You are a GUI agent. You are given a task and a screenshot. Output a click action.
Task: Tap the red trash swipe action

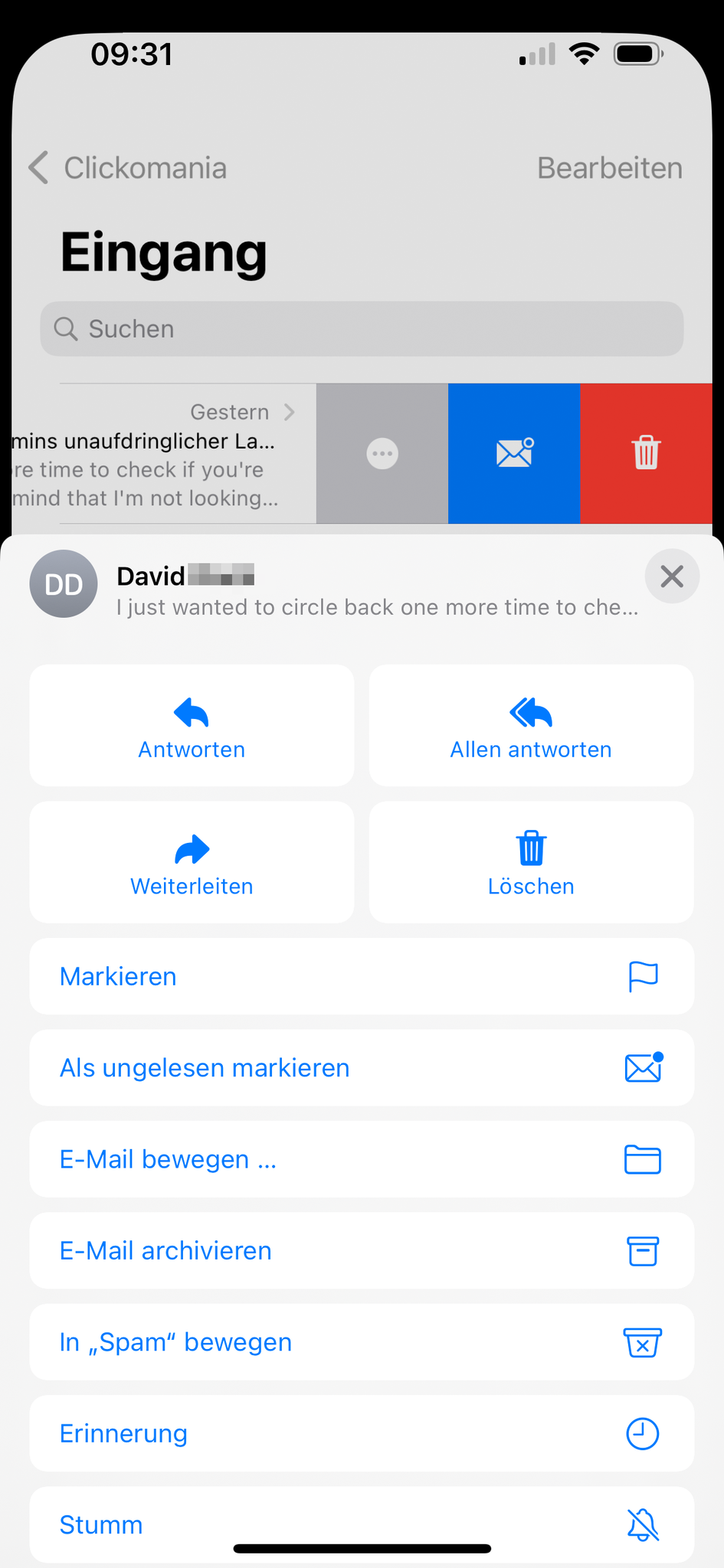click(646, 453)
